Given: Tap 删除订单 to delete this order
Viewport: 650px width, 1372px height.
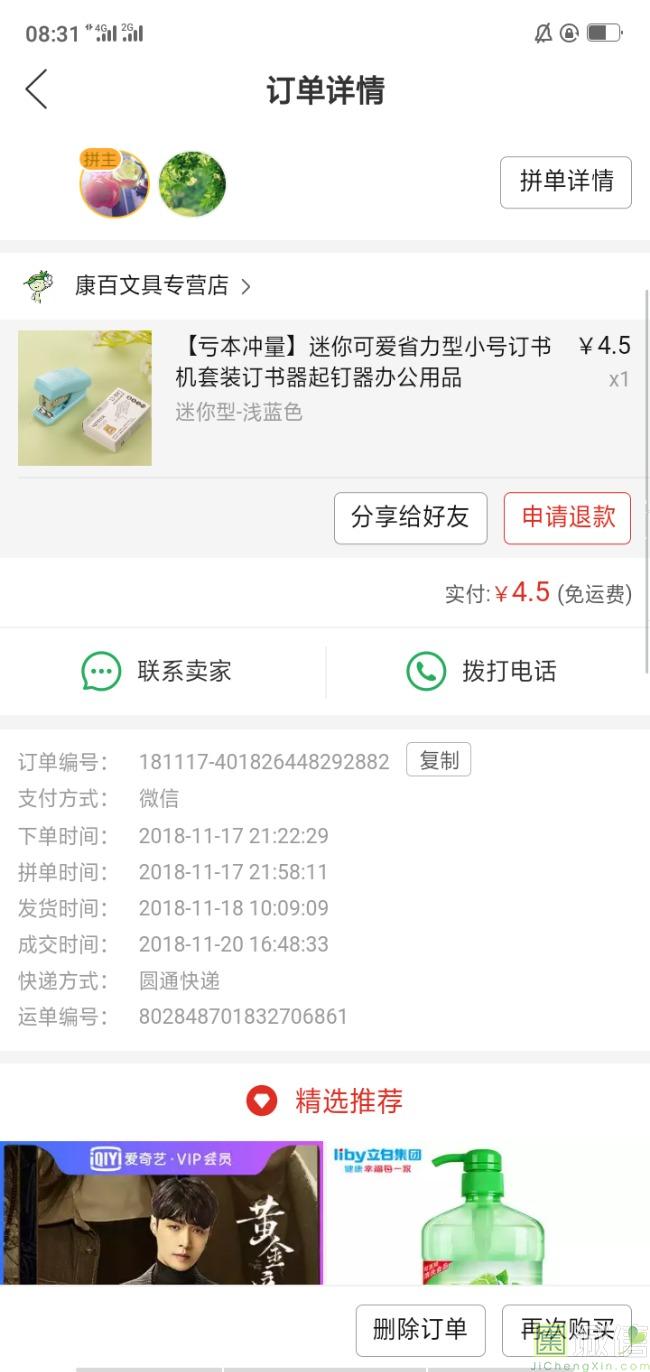Looking at the screenshot, I should [419, 1329].
